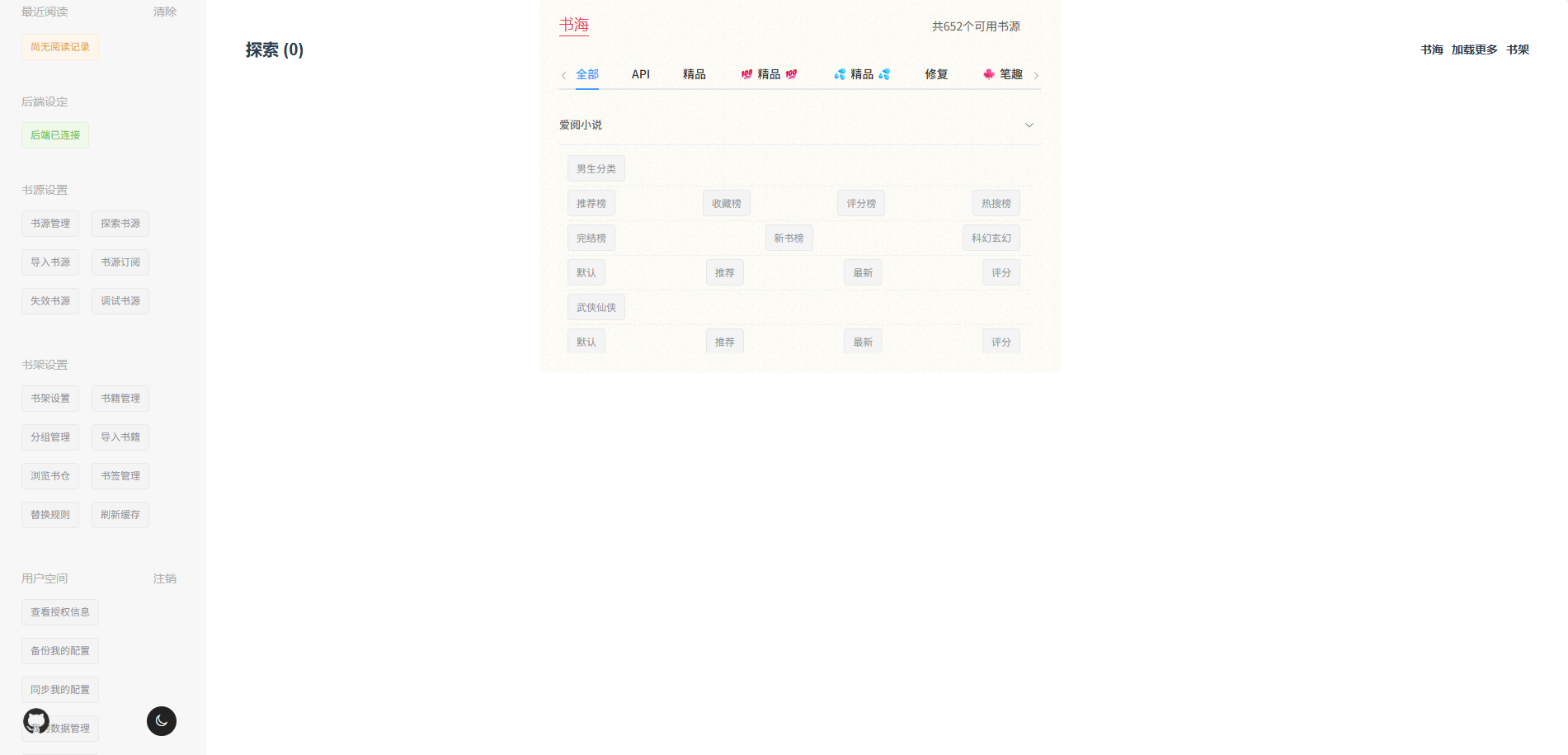Collapse the 爱阅小说 source section
Screen dimensions: 1568x755
tap(1029, 125)
